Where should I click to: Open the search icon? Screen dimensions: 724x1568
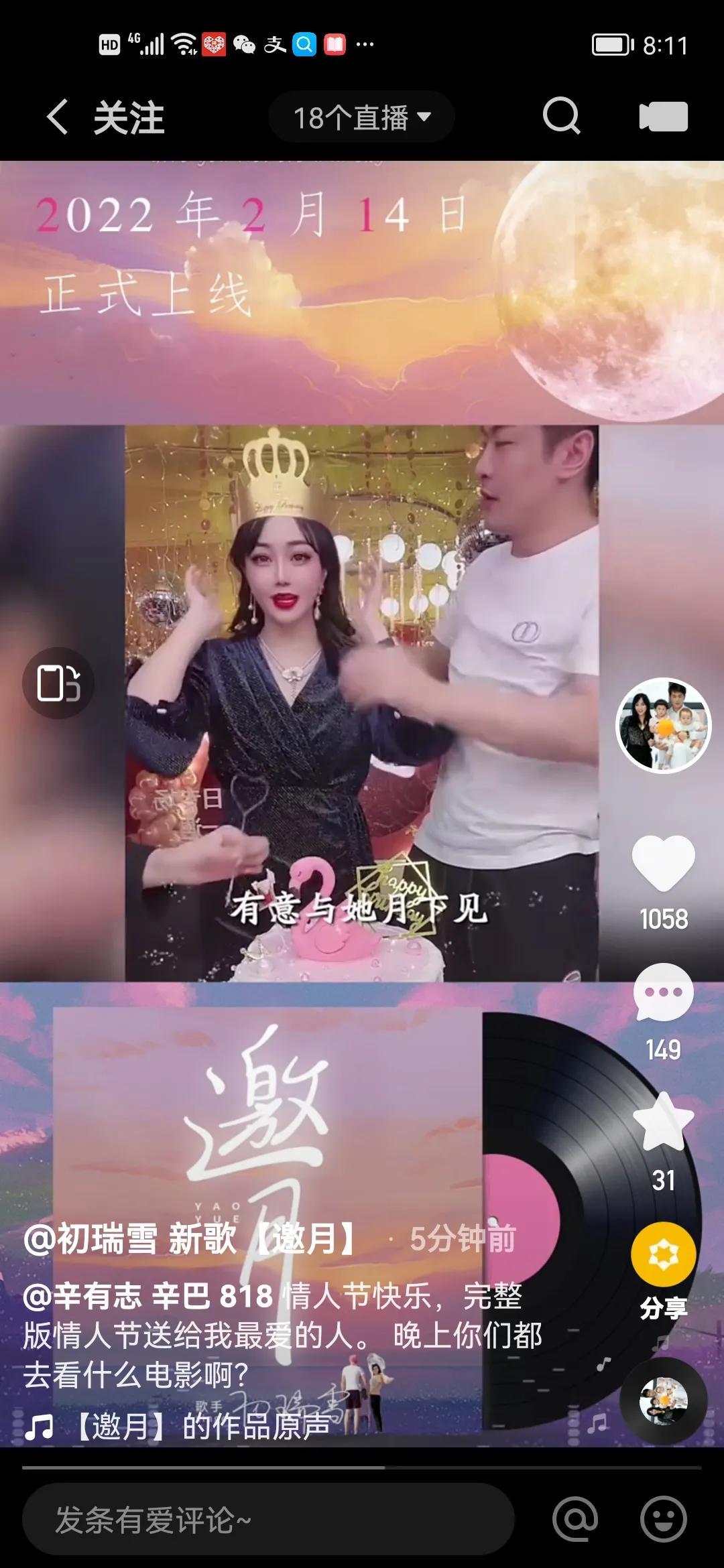(x=561, y=117)
